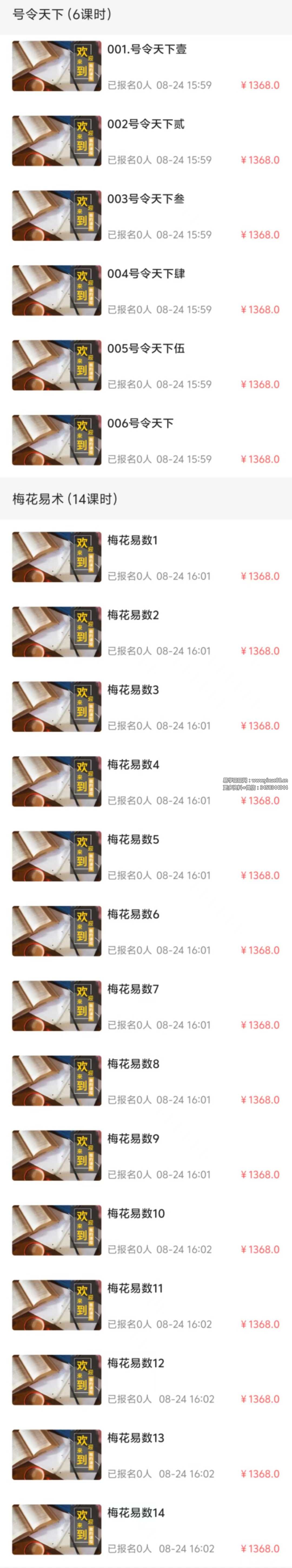Open the 梅花易数13 lesson
Screen dimensions: 292x1568
[136, 1438]
